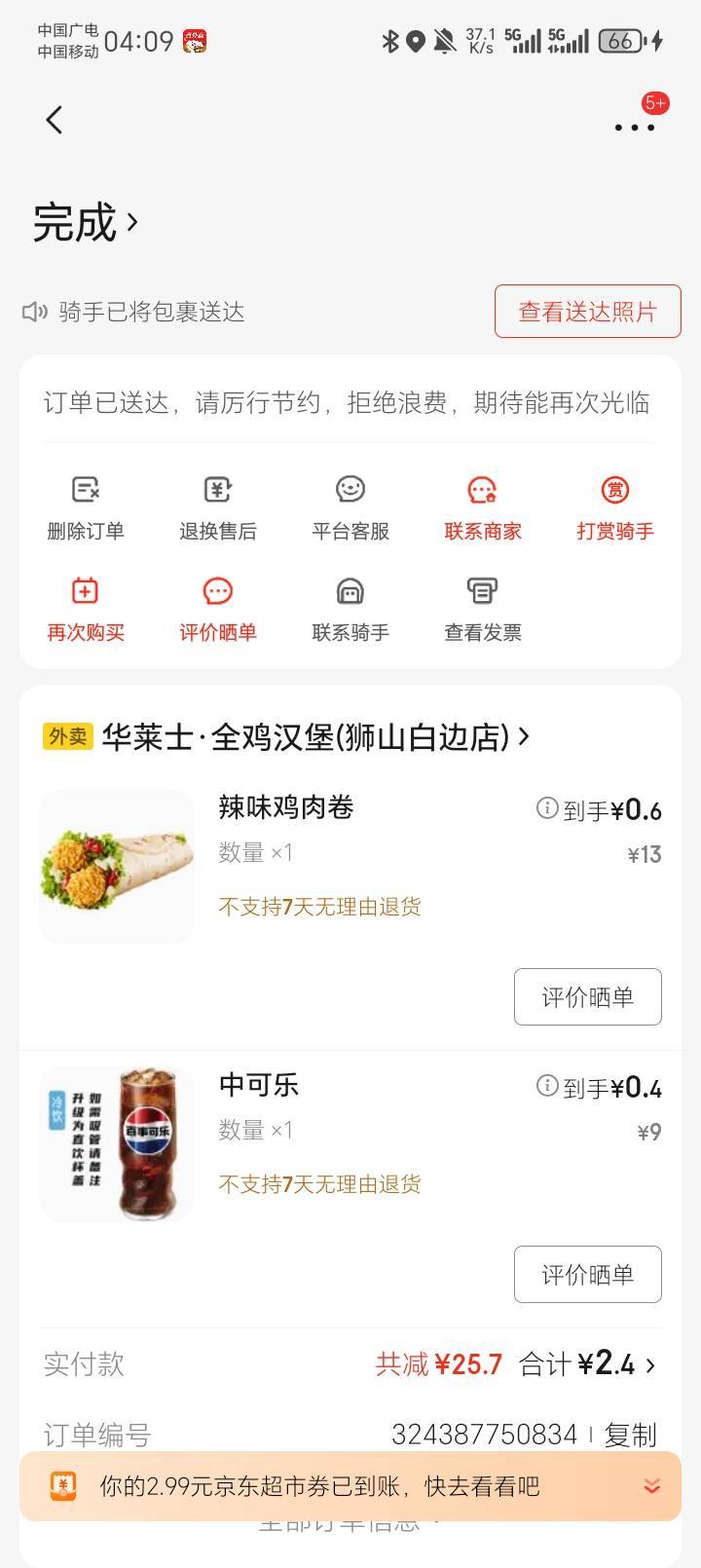Review 中可乐 with its 评价晒单 button
Viewport: 701px width, 1568px height.
point(587,1274)
